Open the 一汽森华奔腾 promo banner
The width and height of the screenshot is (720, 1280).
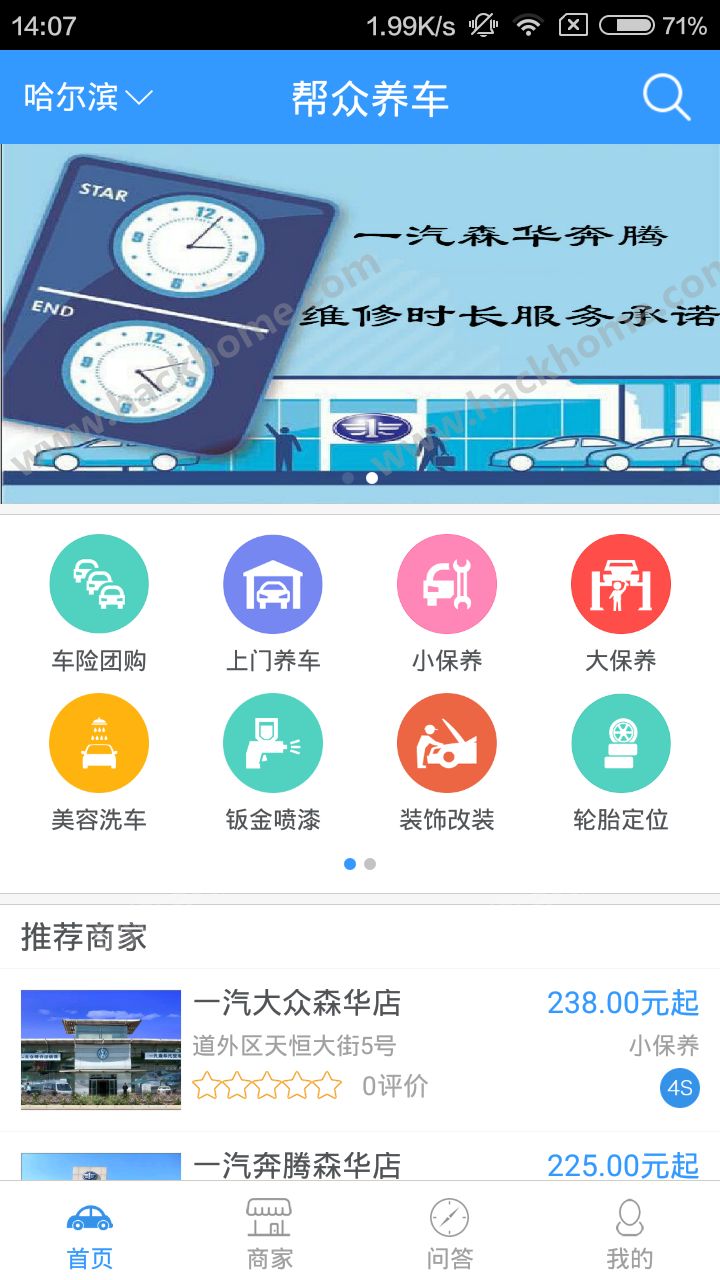click(x=360, y=323)
